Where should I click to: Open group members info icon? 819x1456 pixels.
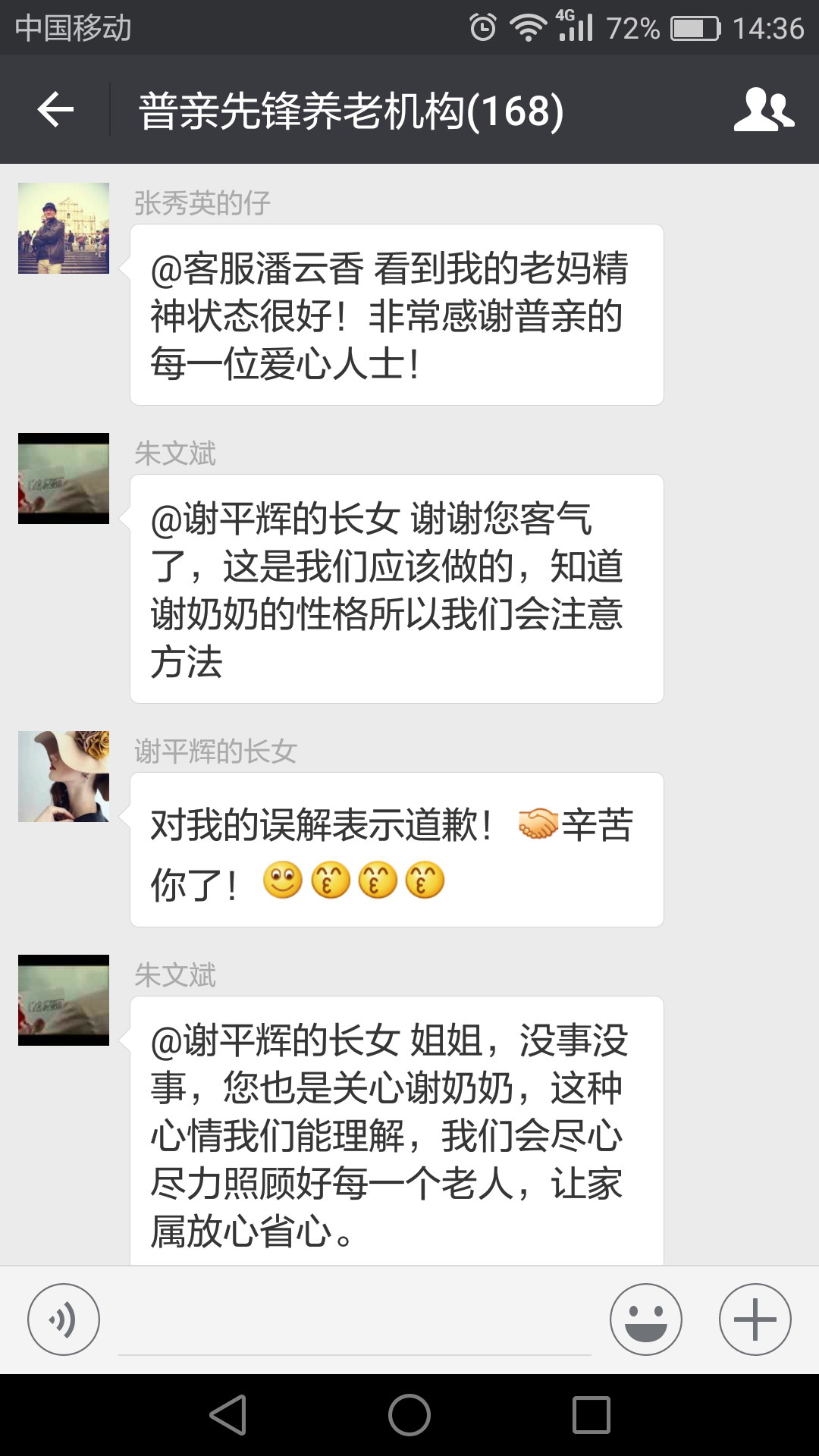(x=764, y=110)
